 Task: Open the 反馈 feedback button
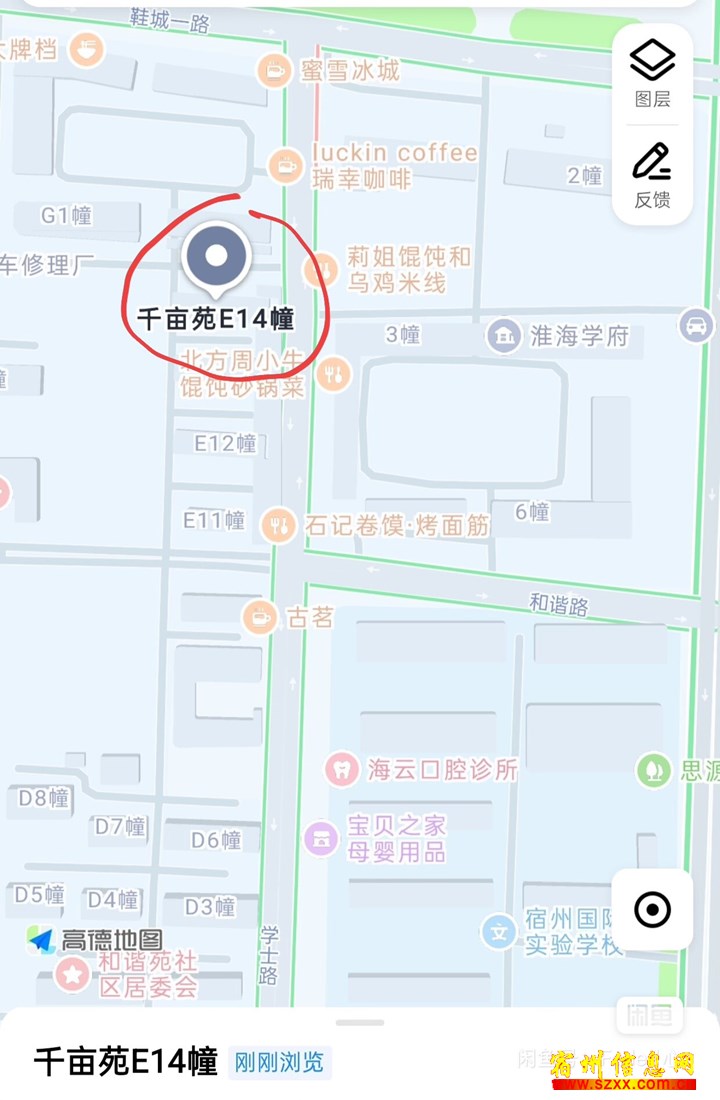coord(652,173)
